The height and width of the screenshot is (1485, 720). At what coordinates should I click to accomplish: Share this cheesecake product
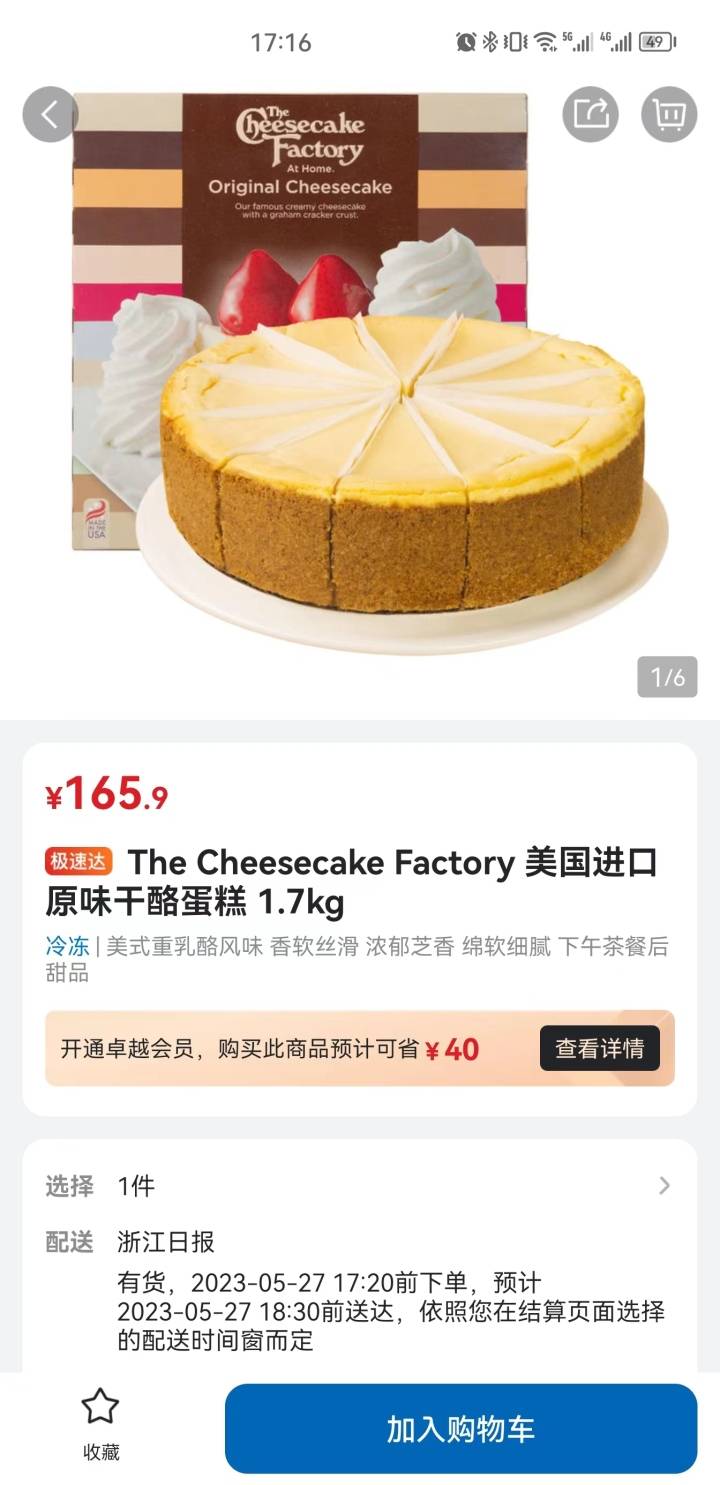pos(591,115)
